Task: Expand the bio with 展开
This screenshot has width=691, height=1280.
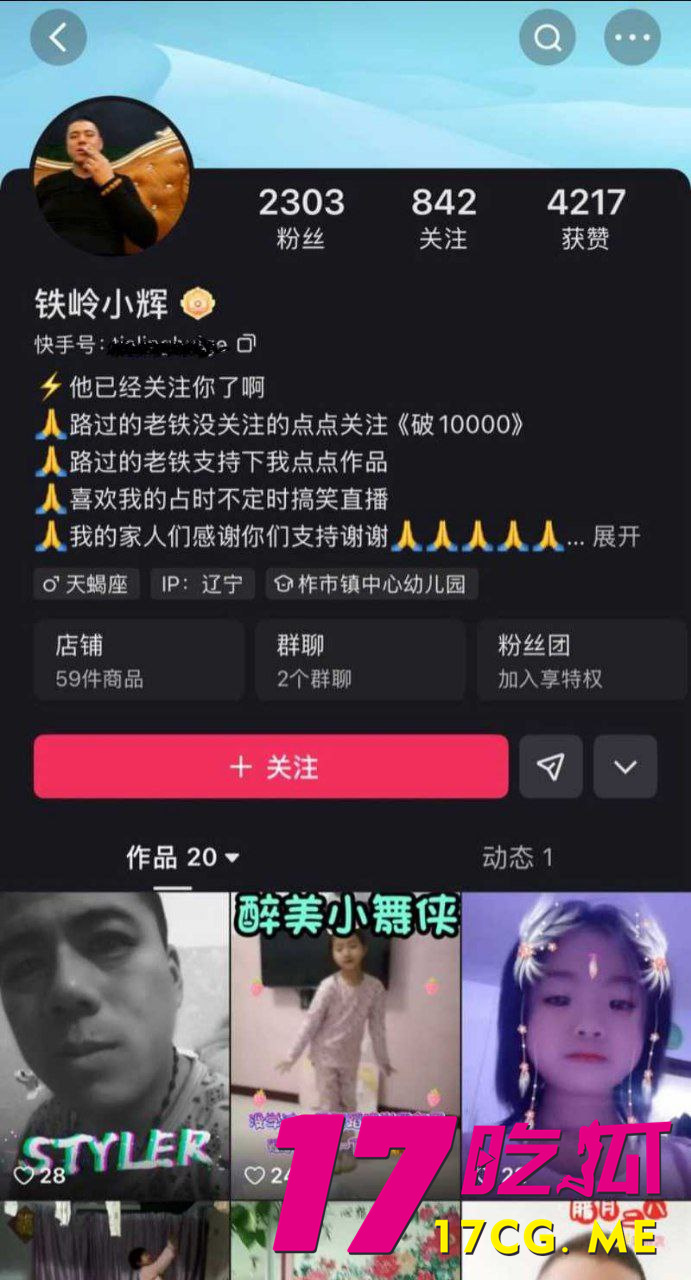Action: point(616,536)
